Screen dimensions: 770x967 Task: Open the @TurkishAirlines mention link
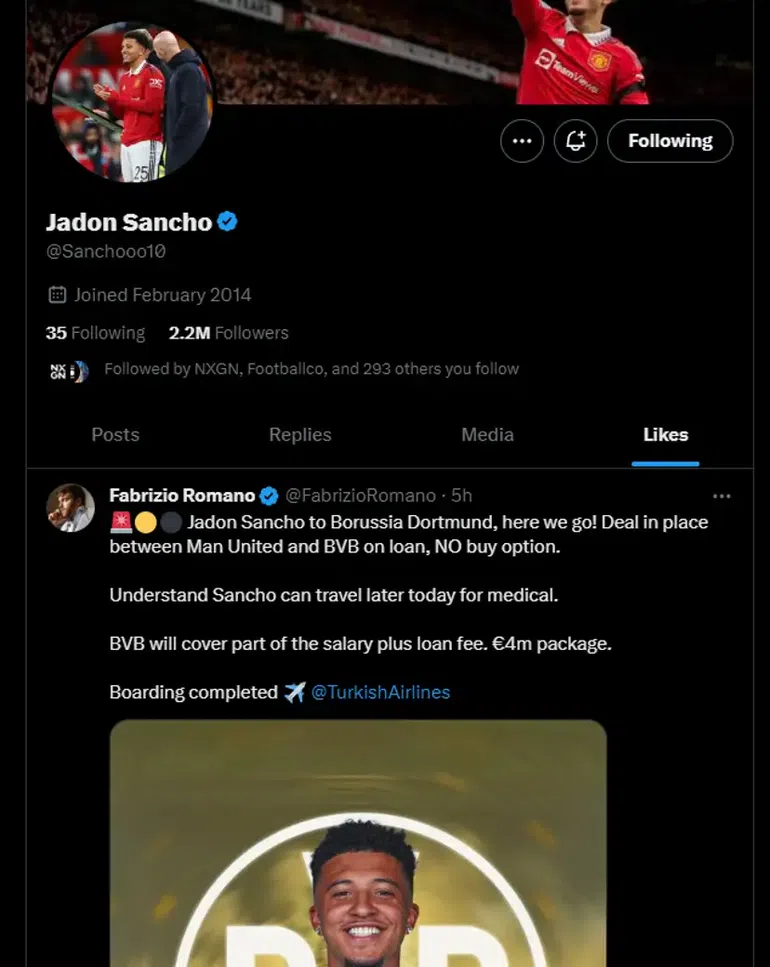380,692
